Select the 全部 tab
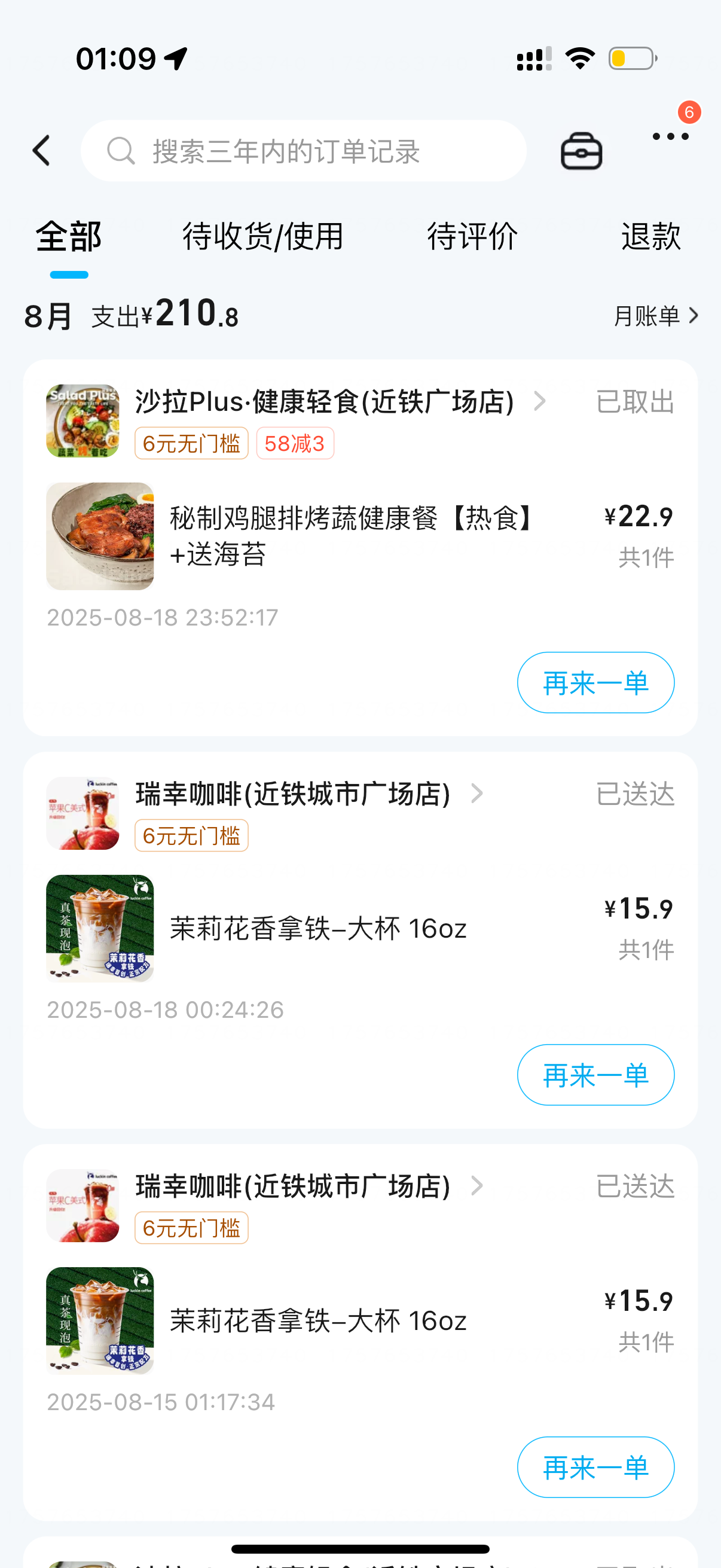 [x=69, y=236]
